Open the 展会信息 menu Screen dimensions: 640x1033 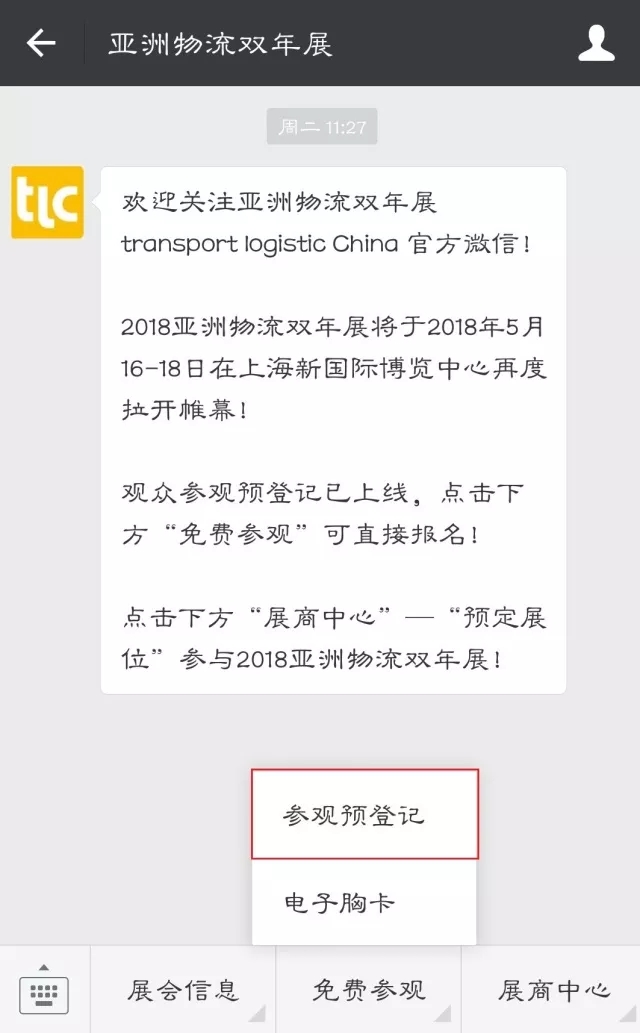183,990
